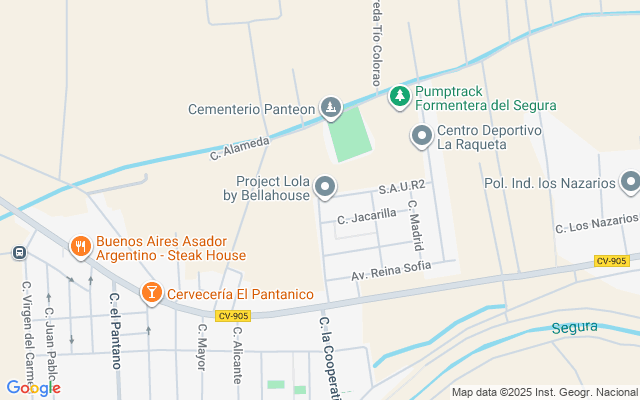Image resolution: width=640 pixels, height=400 pixels.
Task: Tap Cervecería El Pantanico bar marker
Action: tap(151, 293)
